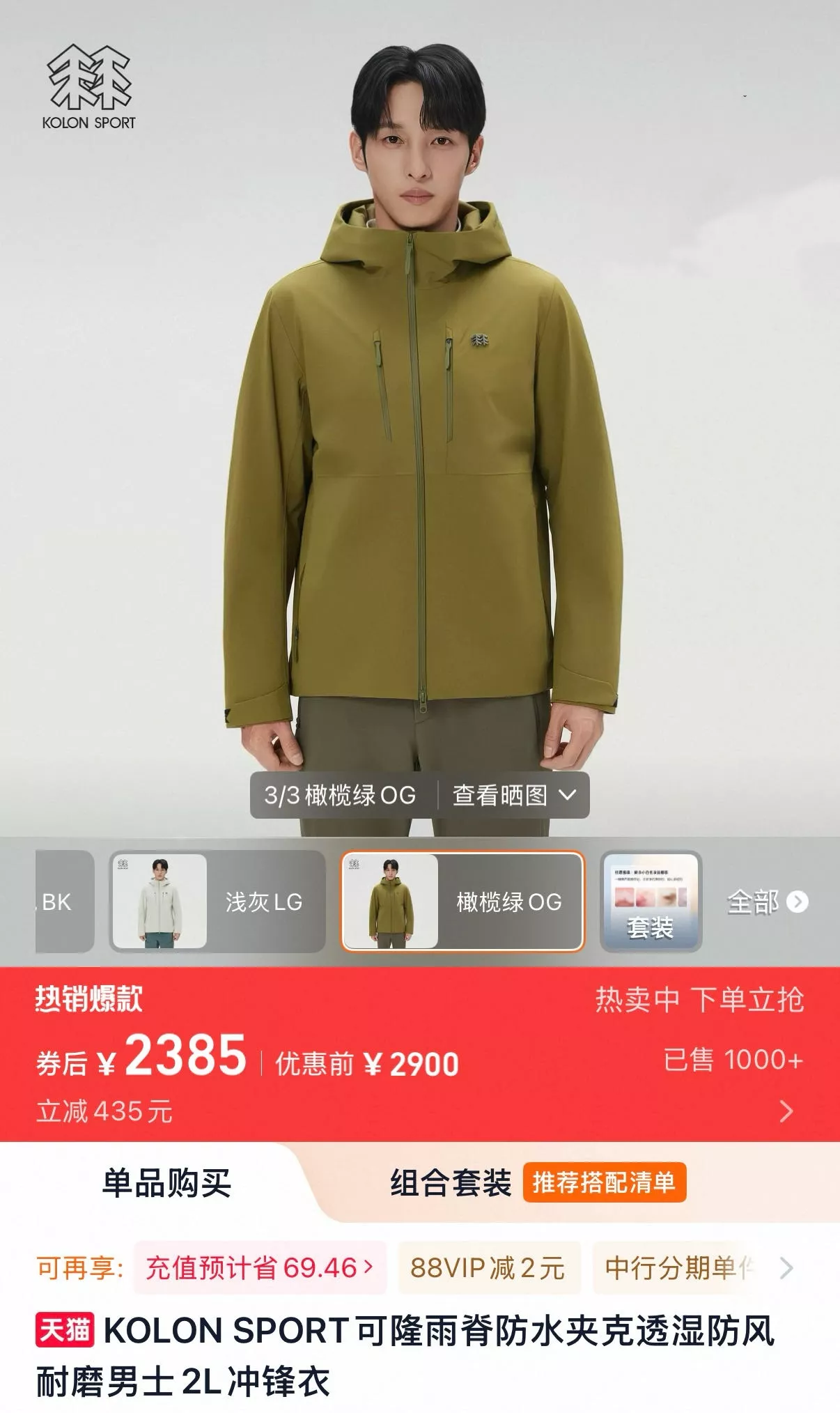Image resolution: width=840 pixels, height=1413 pixels.
Task: View 全部 color options
Action: (768, 902)
